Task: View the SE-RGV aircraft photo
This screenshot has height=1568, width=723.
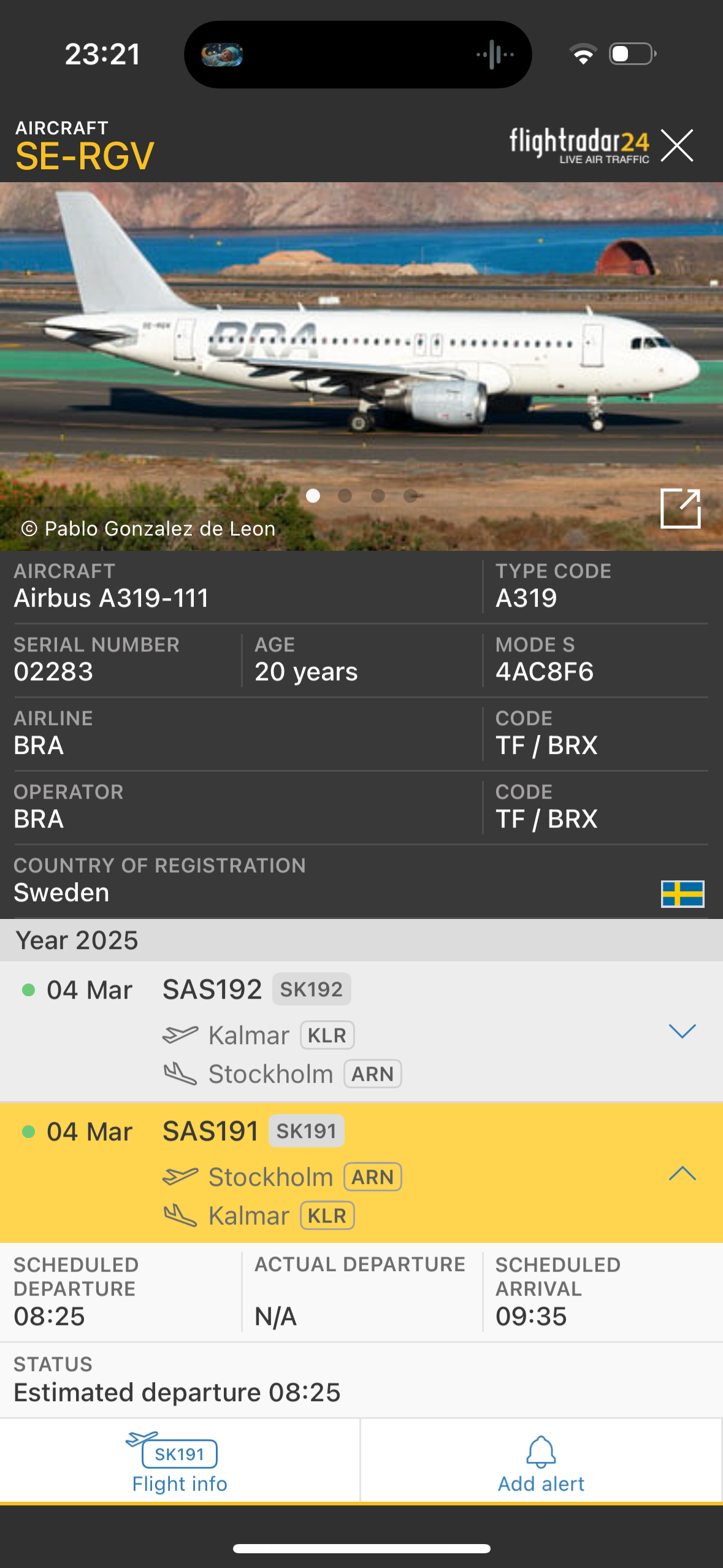Action: (x=361, y=344)
